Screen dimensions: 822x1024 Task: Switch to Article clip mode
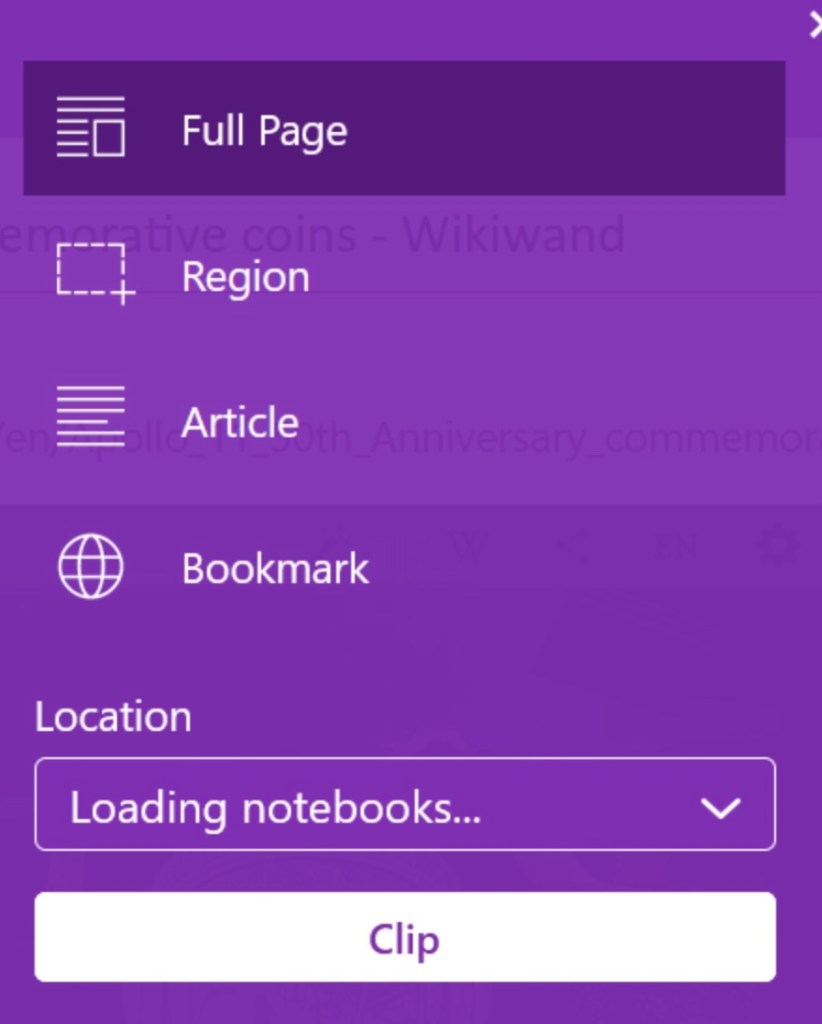click(403, 421)
